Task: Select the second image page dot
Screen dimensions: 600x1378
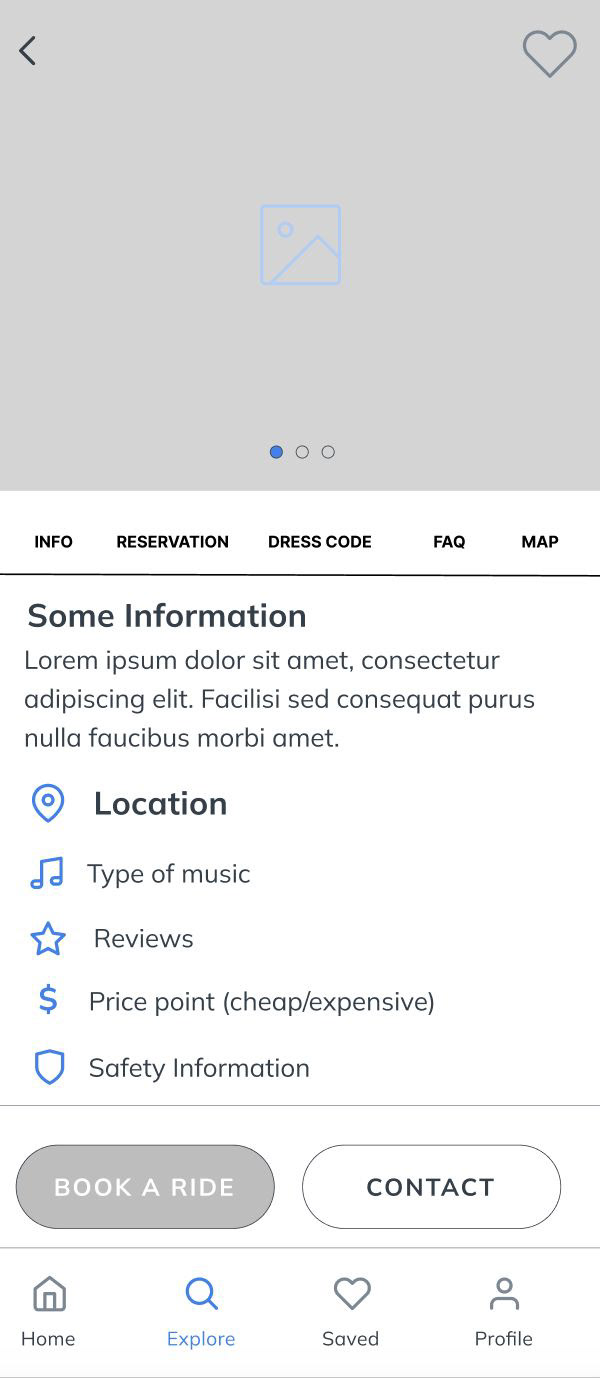Action: pos(302,452)
